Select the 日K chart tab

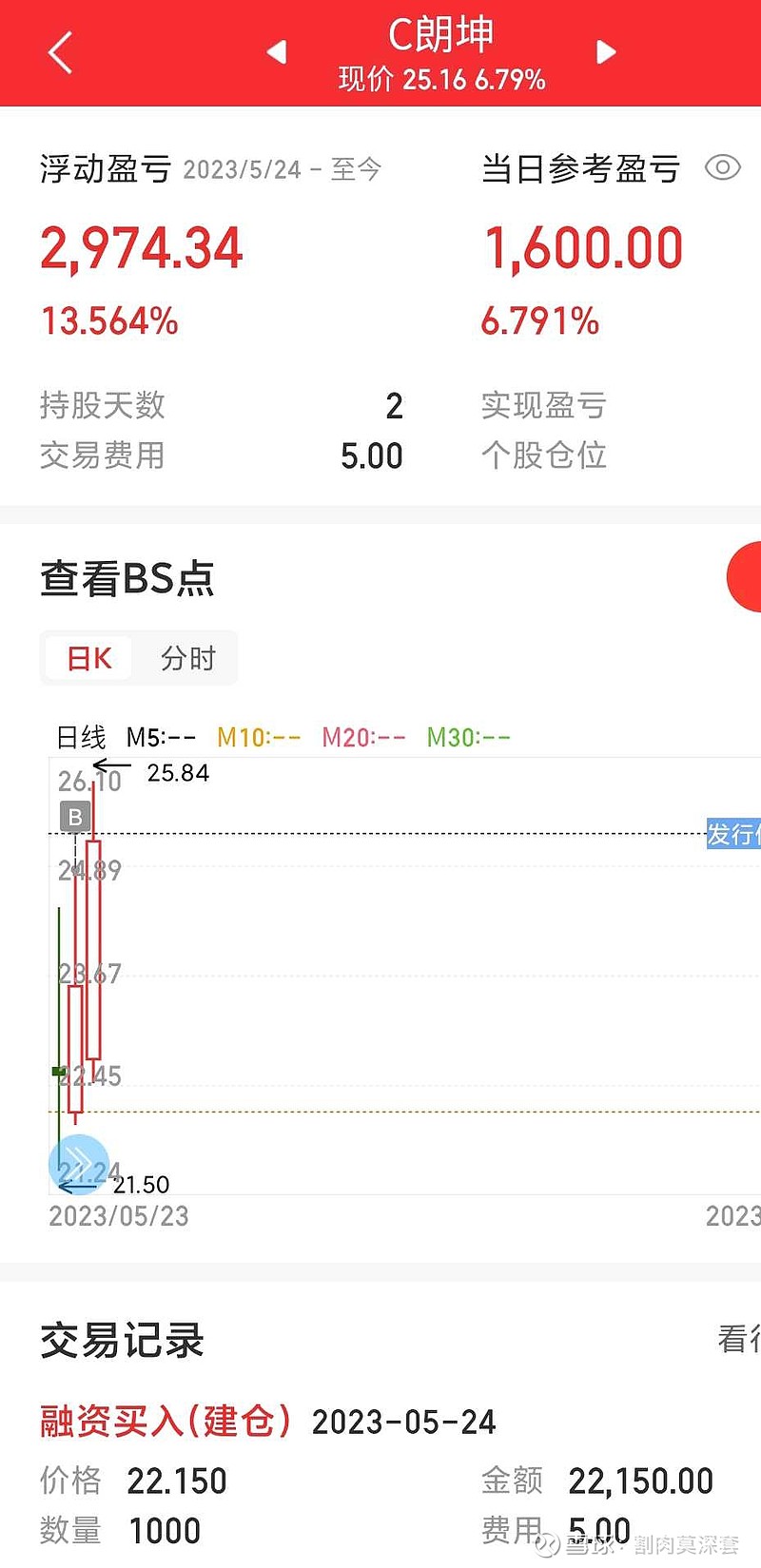(89, 658)
